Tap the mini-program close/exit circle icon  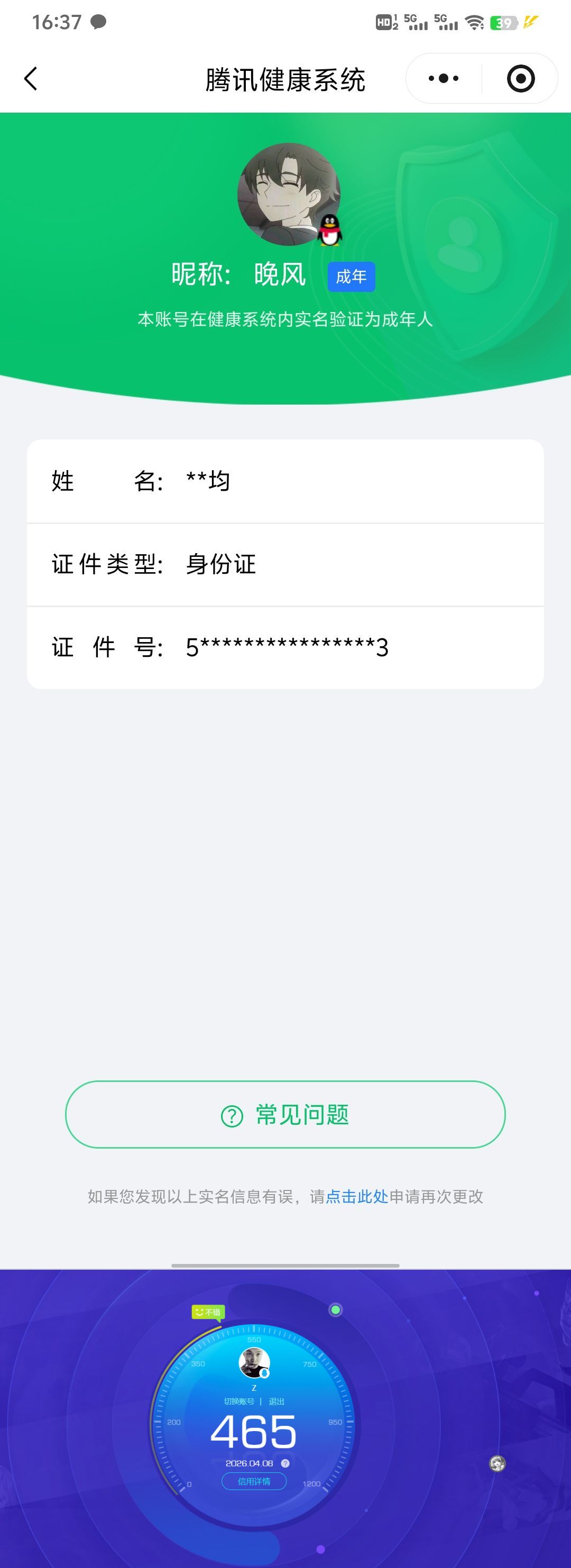click(x=520, y=78)
